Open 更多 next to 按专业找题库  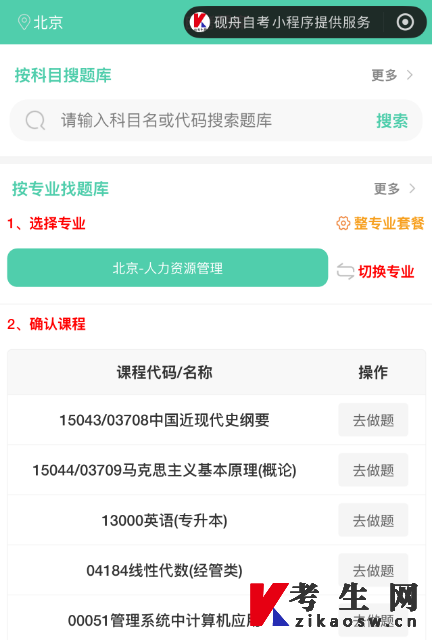click(394, 189)
